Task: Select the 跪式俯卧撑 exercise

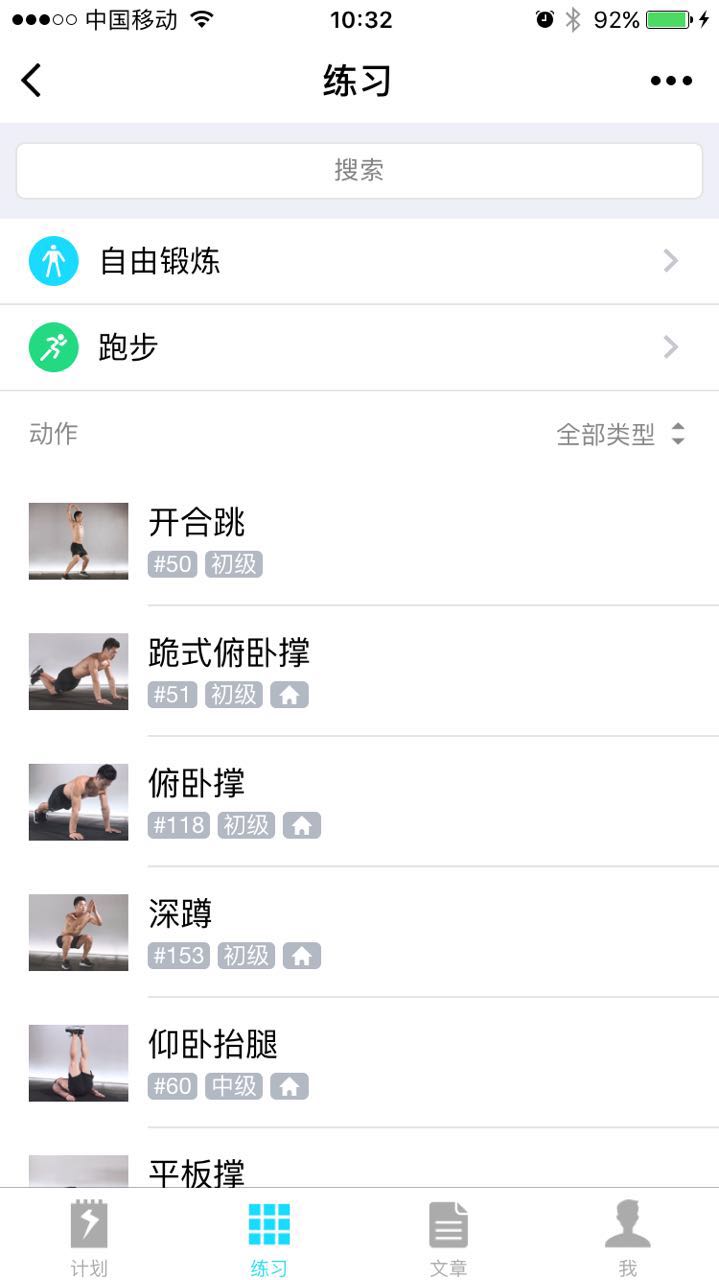Action: [359, 671]
